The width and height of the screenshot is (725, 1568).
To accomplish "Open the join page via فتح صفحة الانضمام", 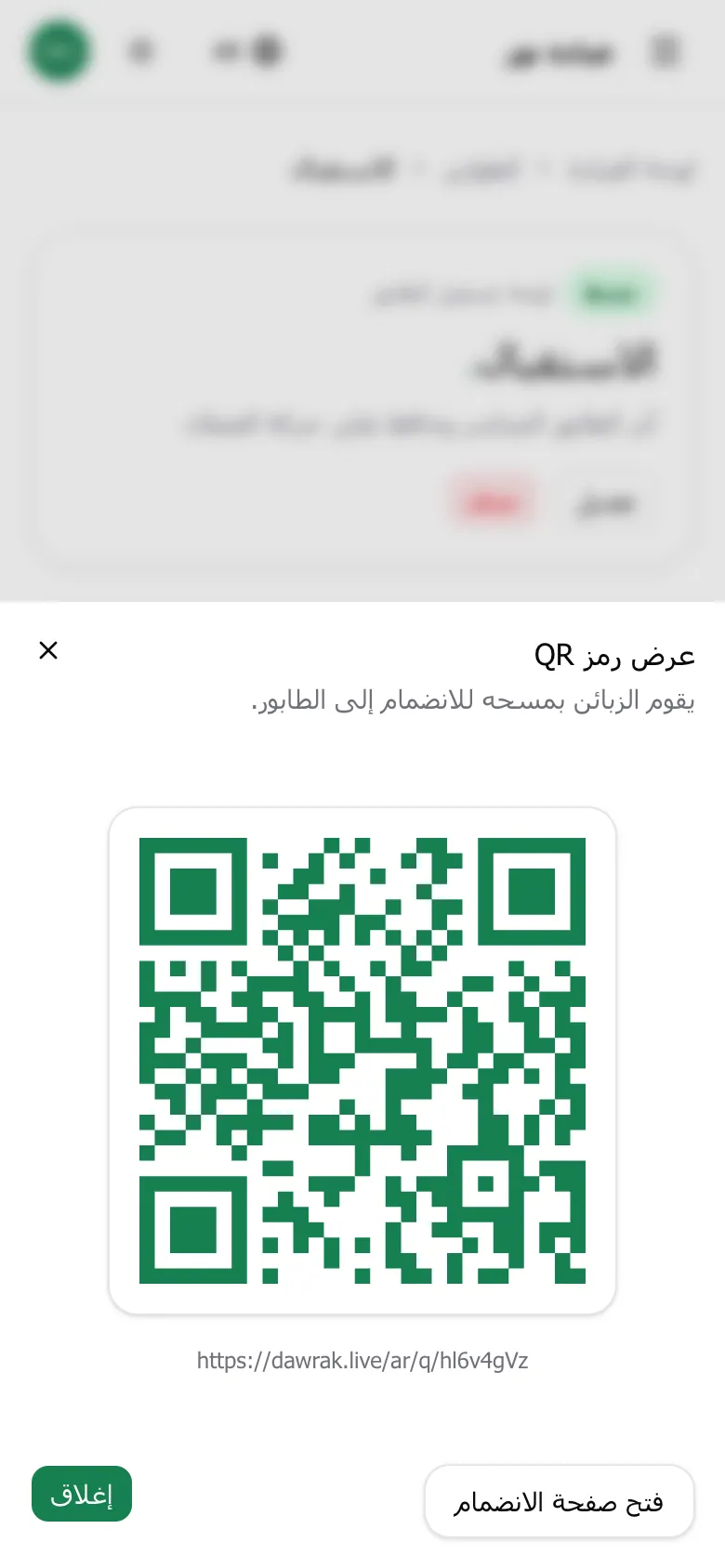I will [560, 1501].
